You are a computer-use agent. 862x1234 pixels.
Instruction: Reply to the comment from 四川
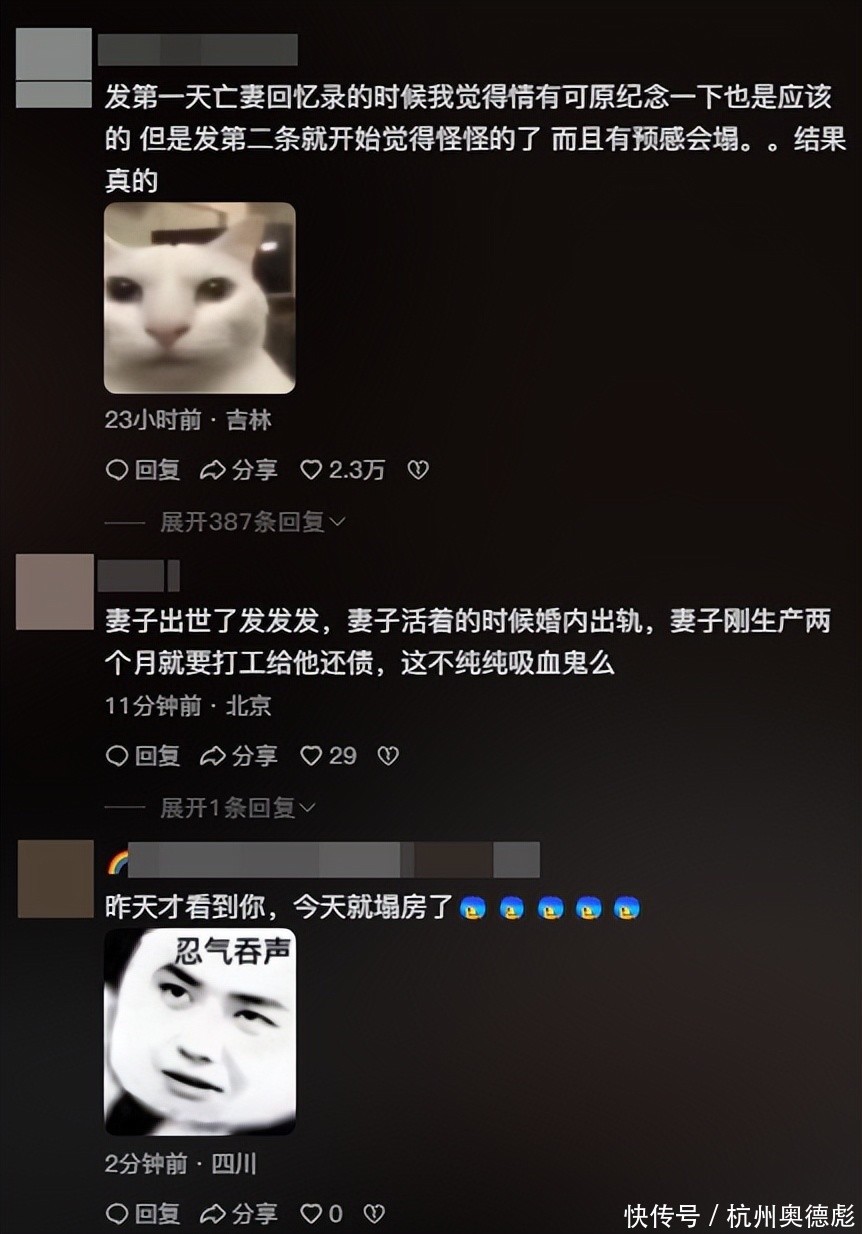coord(143,1214)
